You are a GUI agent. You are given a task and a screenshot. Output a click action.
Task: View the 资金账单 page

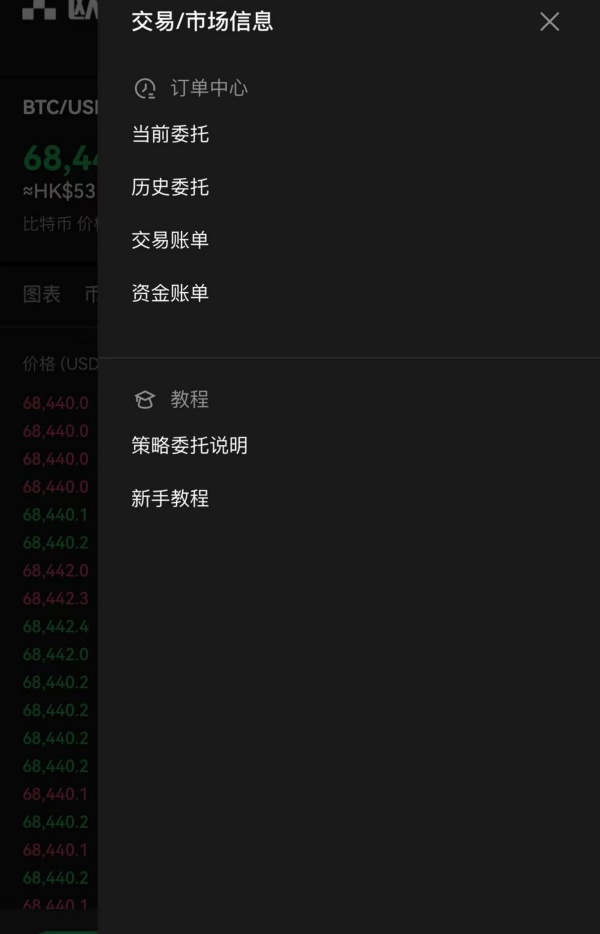pos(170,293)
